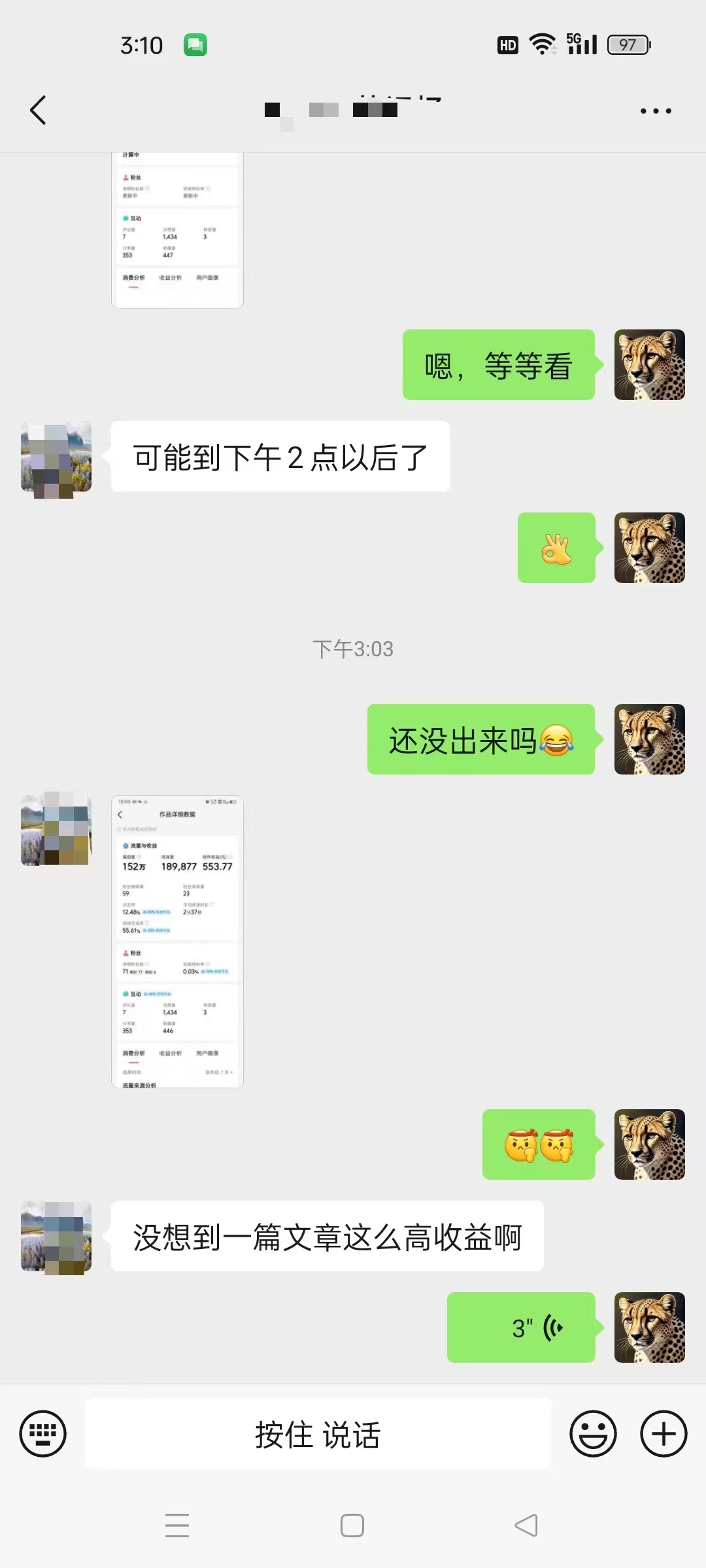Open the plus attachment menu
Image resolution: width=706 pixels, height=1568 pixels.
[664, 1434]
